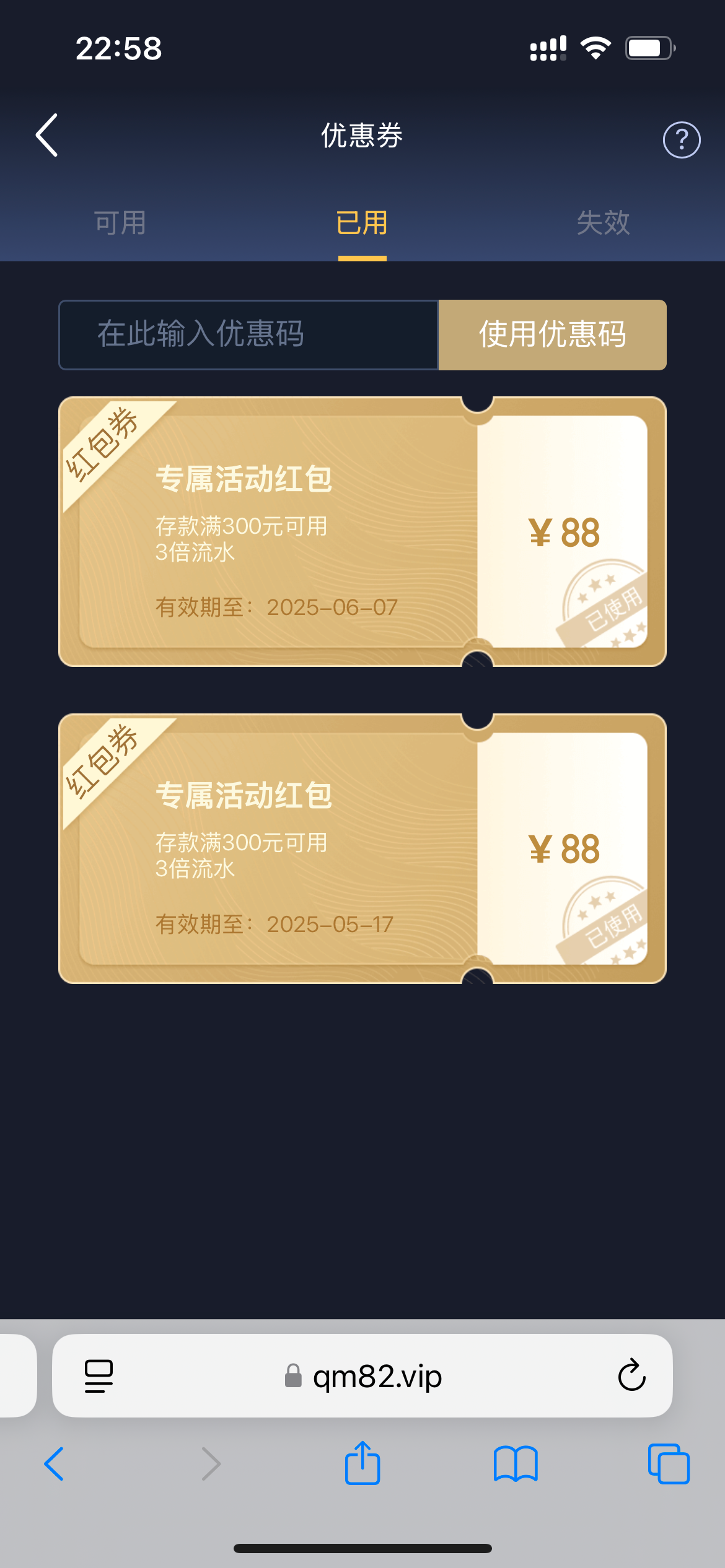The image size is (725, 1568).
Task: Go back in Safari browser history
Action: coord(54,1464)
